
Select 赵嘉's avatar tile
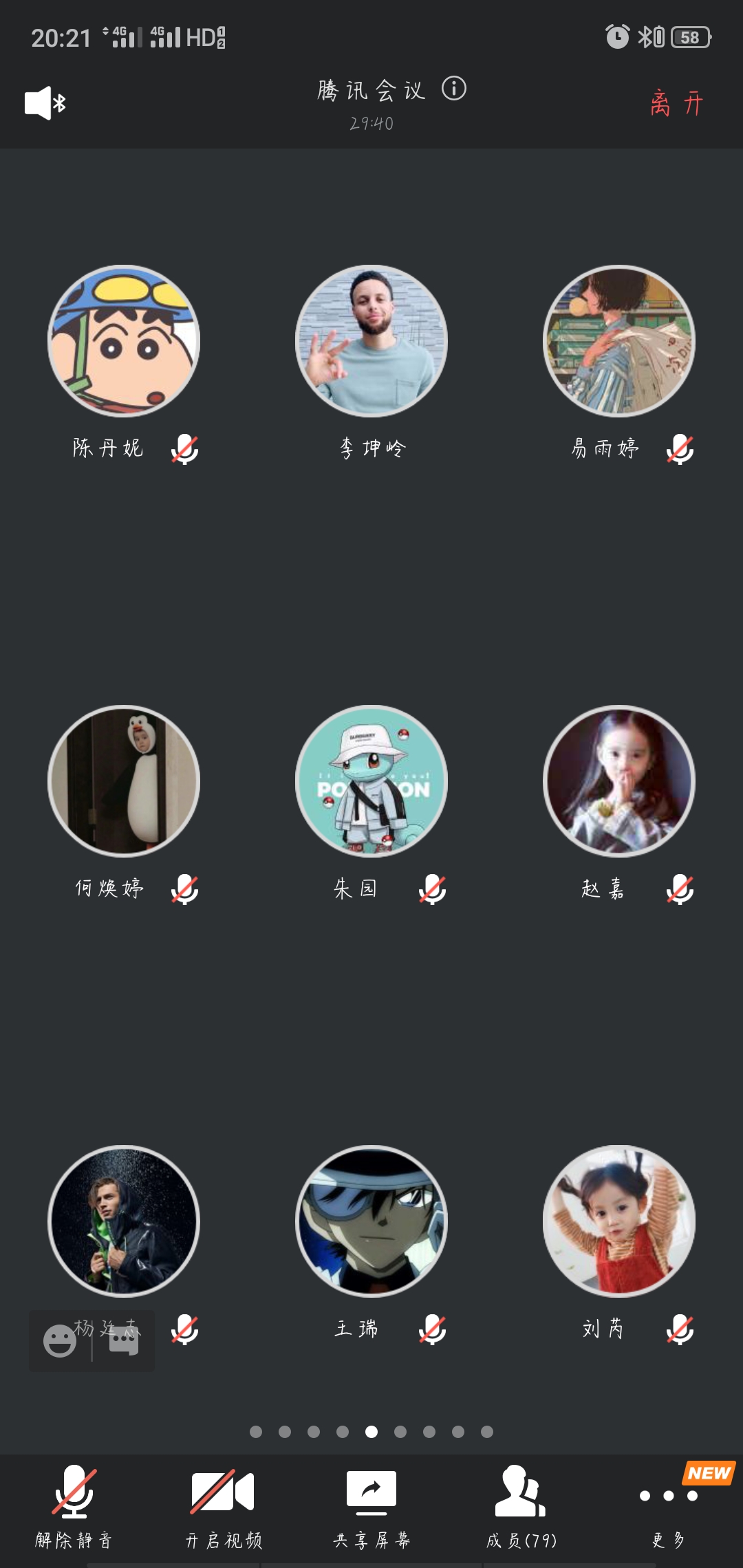click(619, 781)
